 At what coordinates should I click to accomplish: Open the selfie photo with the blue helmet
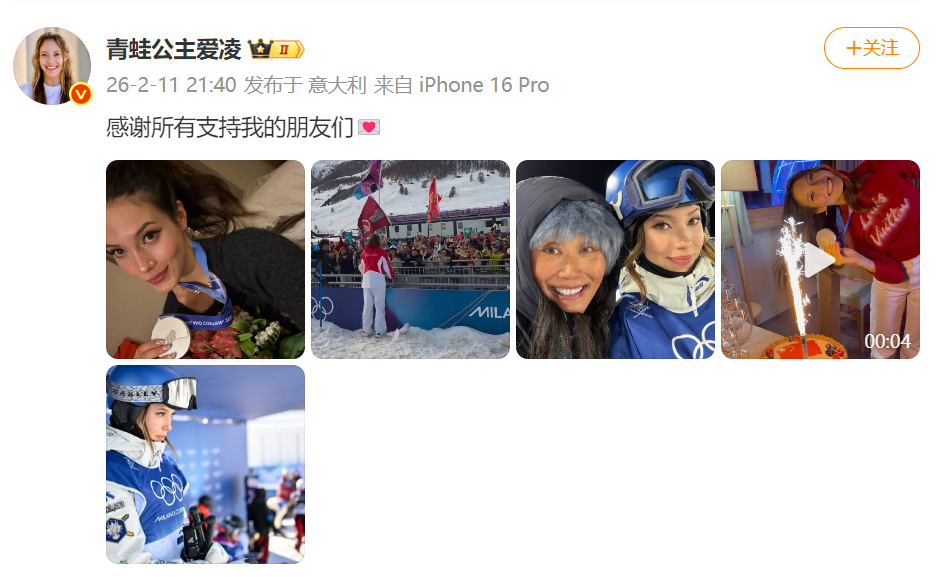tap(615, 259)
